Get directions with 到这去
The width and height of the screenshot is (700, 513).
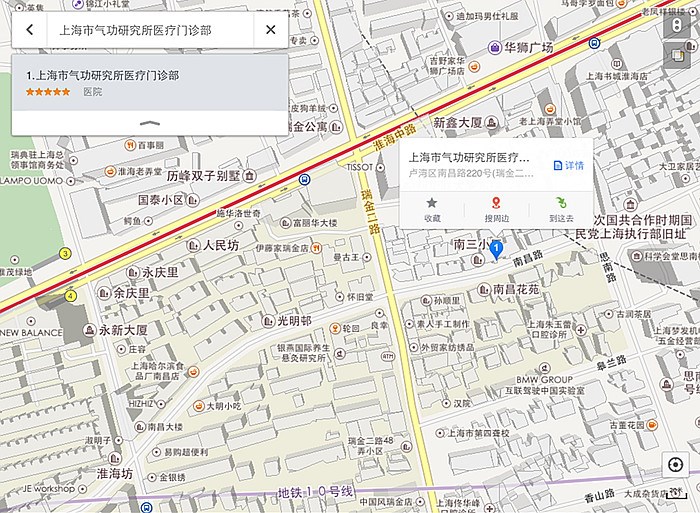pos(561,209)
